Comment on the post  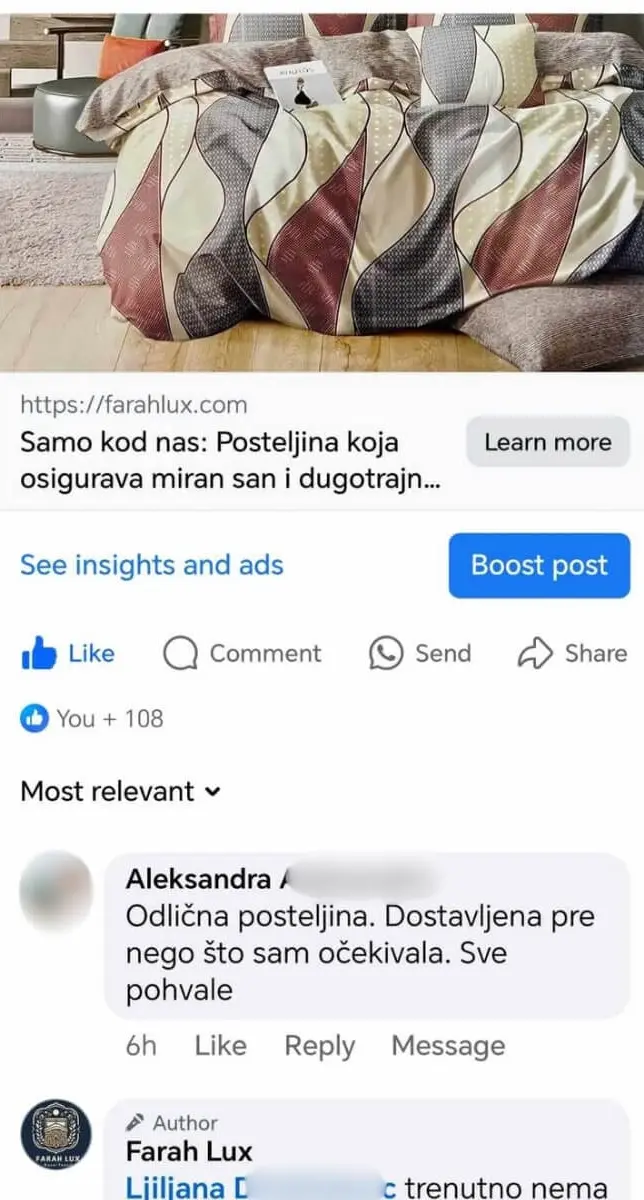242,654
